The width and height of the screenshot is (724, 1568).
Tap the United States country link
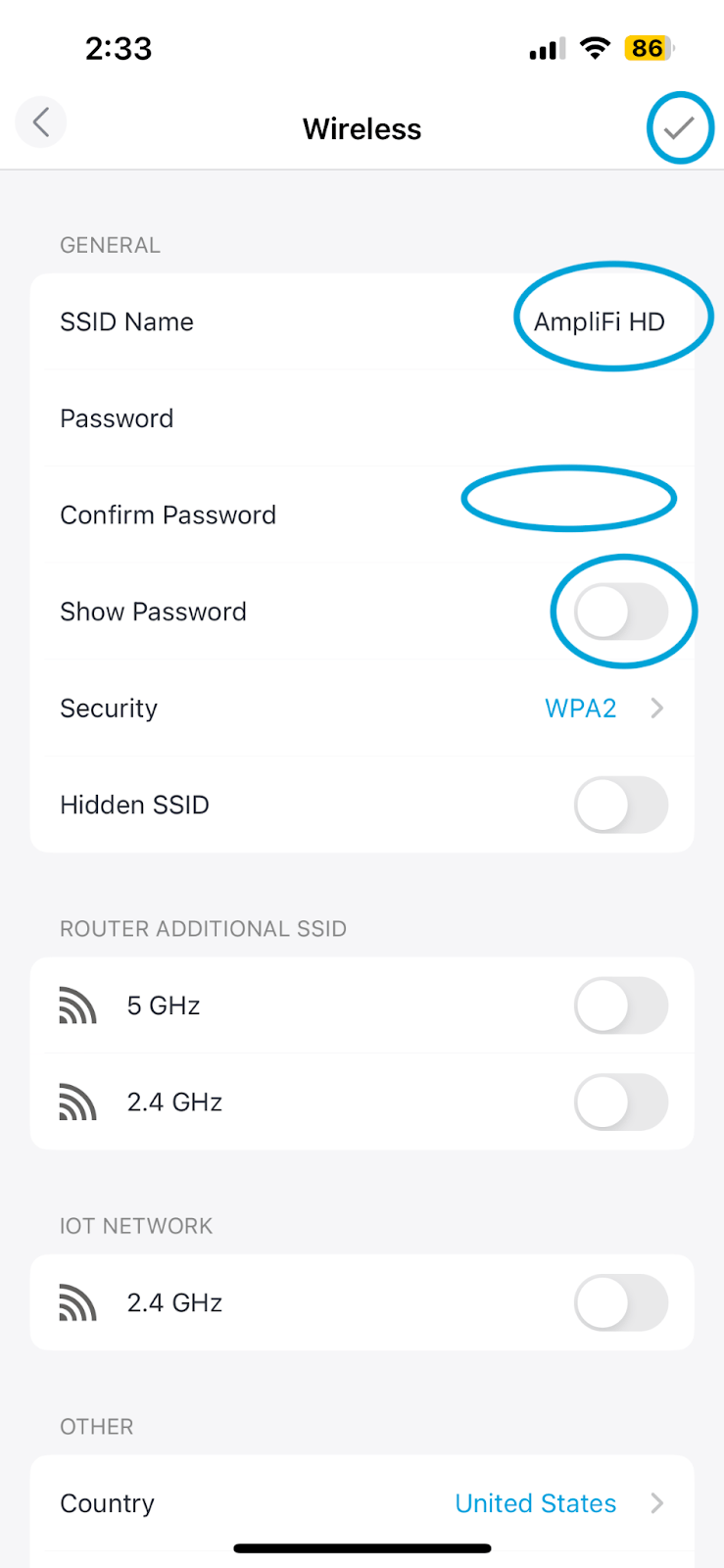(535, 1502)
